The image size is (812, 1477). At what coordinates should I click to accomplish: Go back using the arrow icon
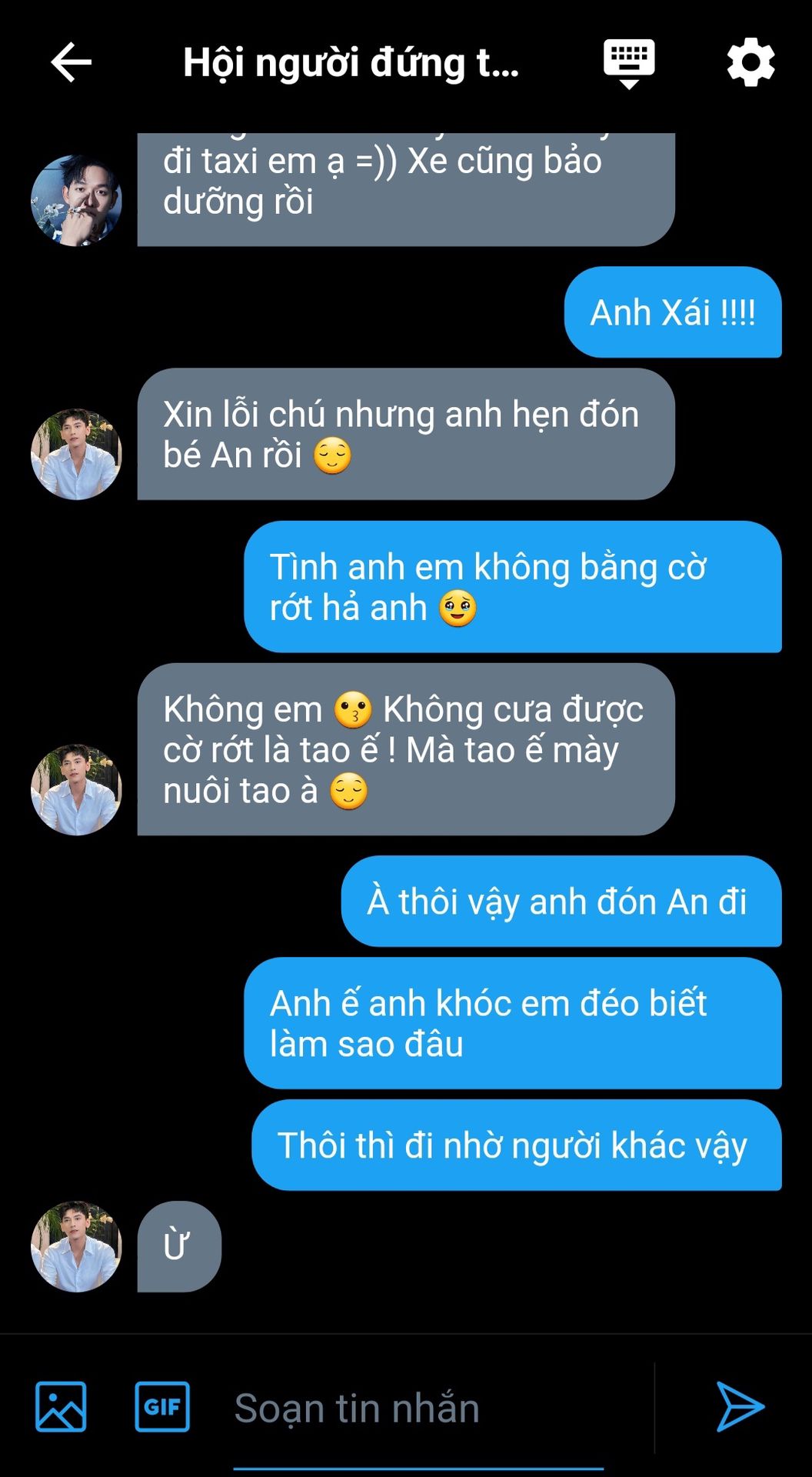72,62
